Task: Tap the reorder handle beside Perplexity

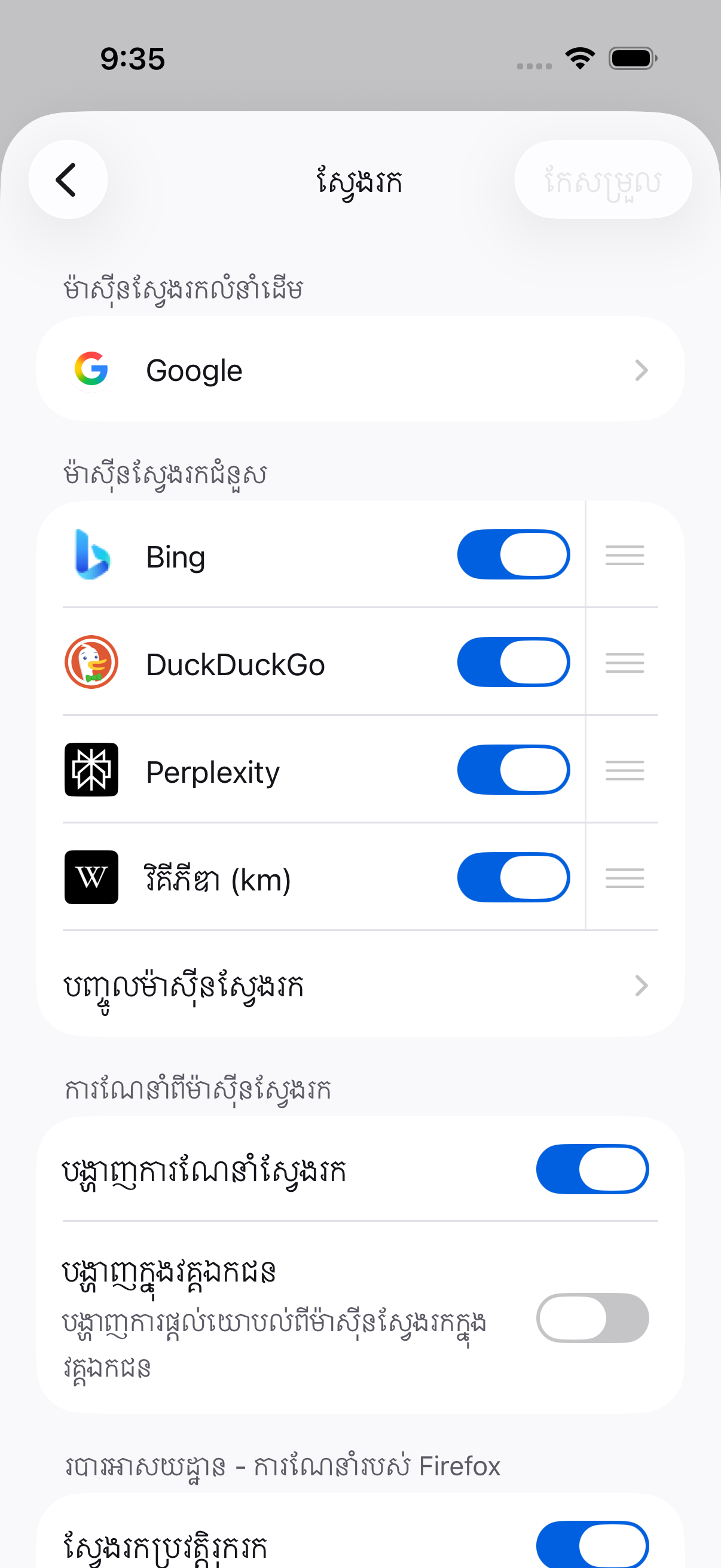Action: [x=624, y=770]
